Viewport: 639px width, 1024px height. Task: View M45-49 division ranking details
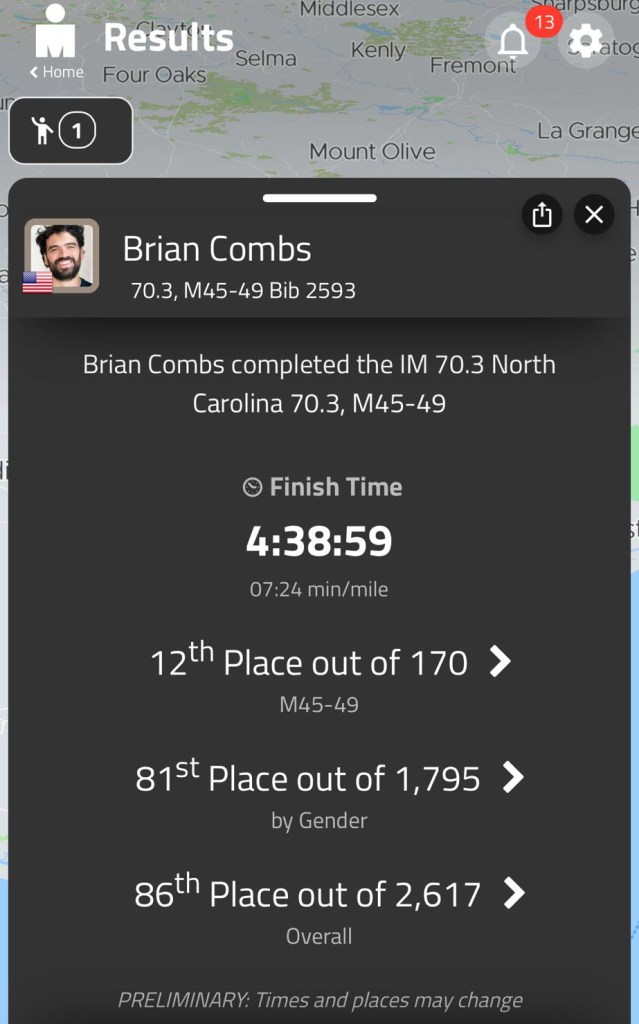click(500, 662)
